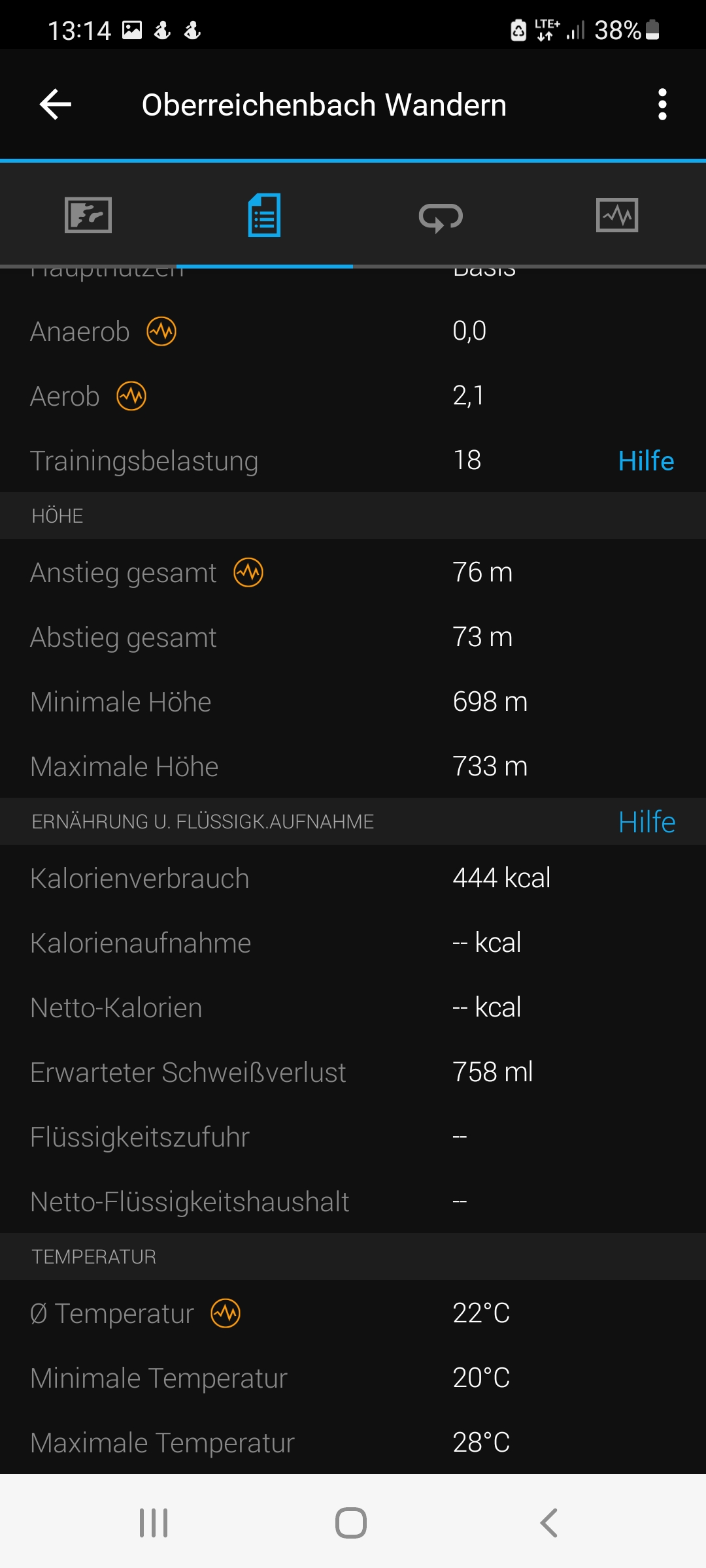Open the three-dot overflow menu
706x1568 pixels.
pyautogui.click(x=662, y=105)
